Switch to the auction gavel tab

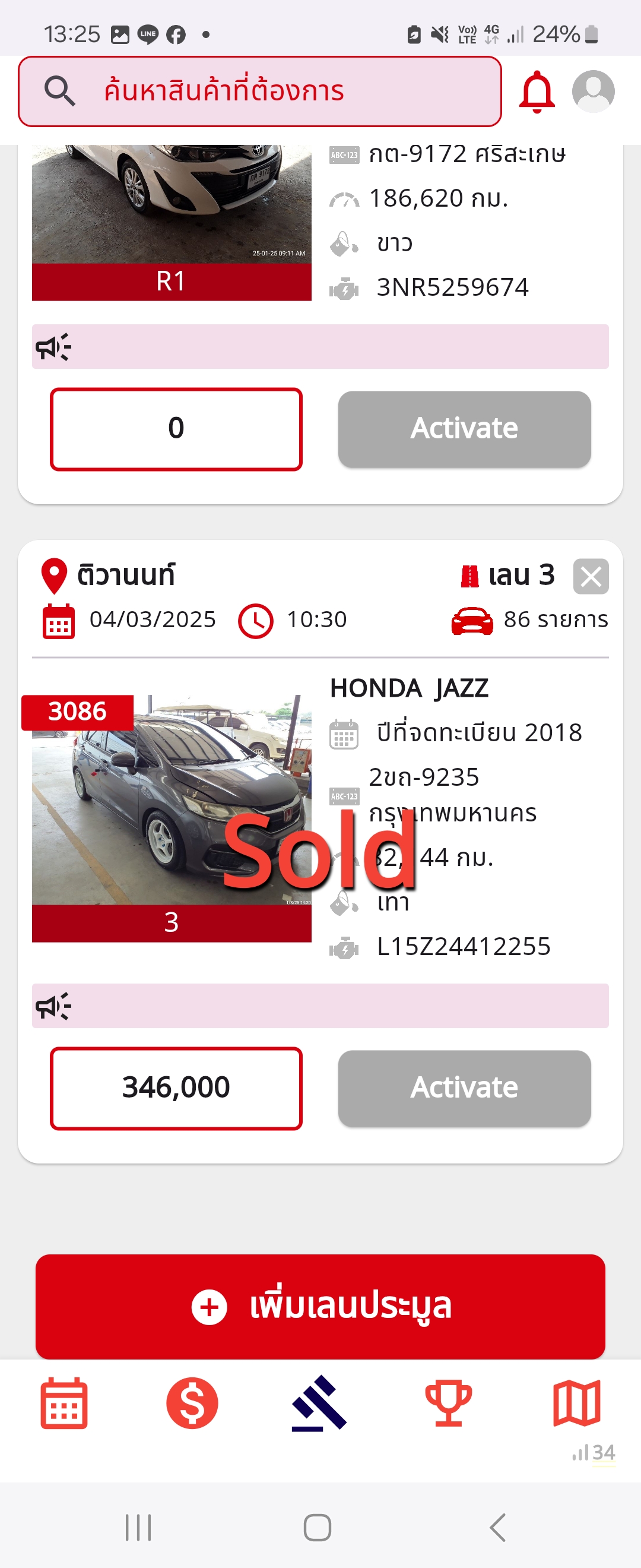(320, 1403)
